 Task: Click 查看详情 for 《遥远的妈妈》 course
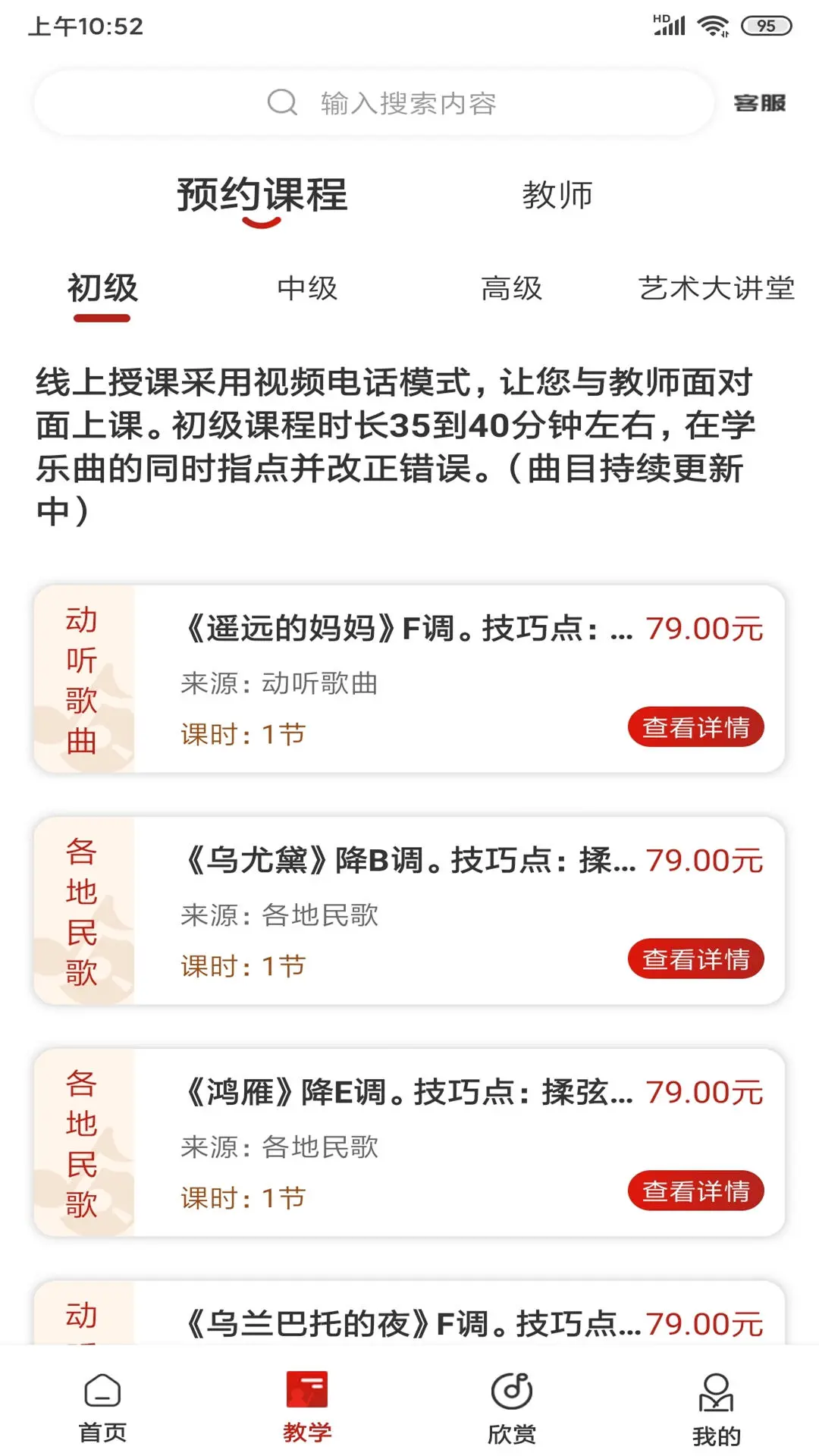point(695,727)
